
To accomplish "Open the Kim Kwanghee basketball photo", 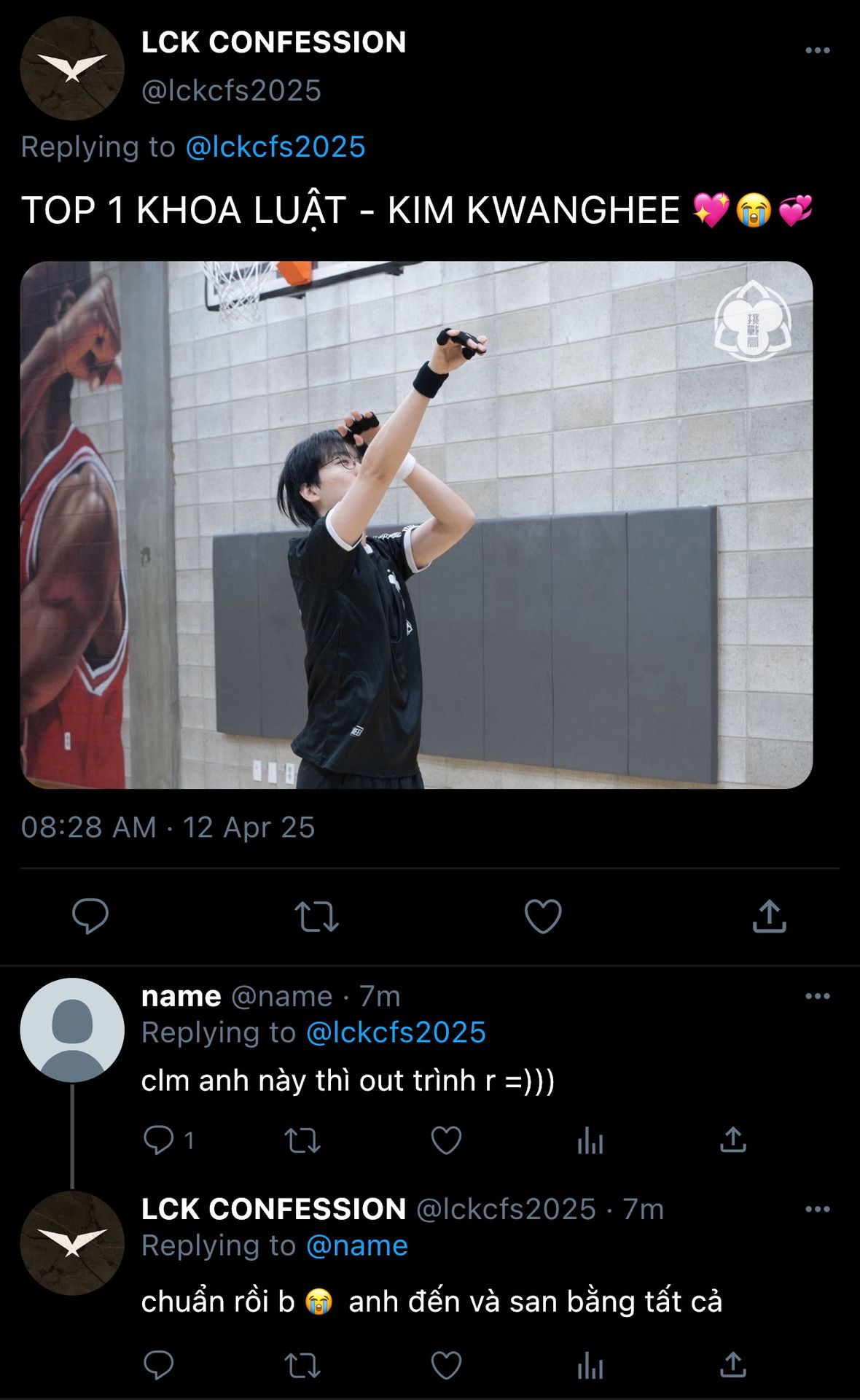I will point(416,524).
